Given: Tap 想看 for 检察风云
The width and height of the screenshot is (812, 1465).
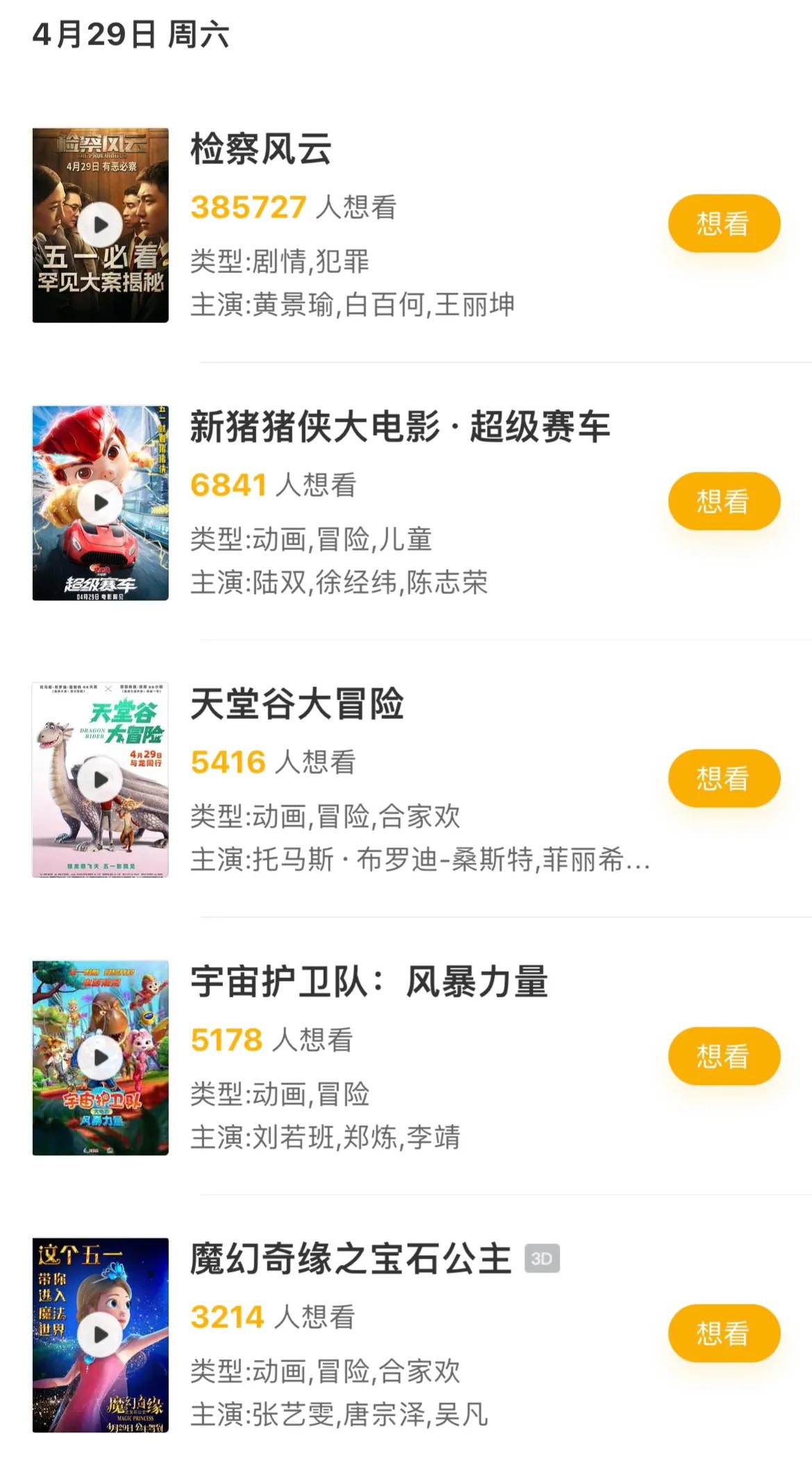Looking at the screenshot, I should pyautogui.click(x=723, y=224).
